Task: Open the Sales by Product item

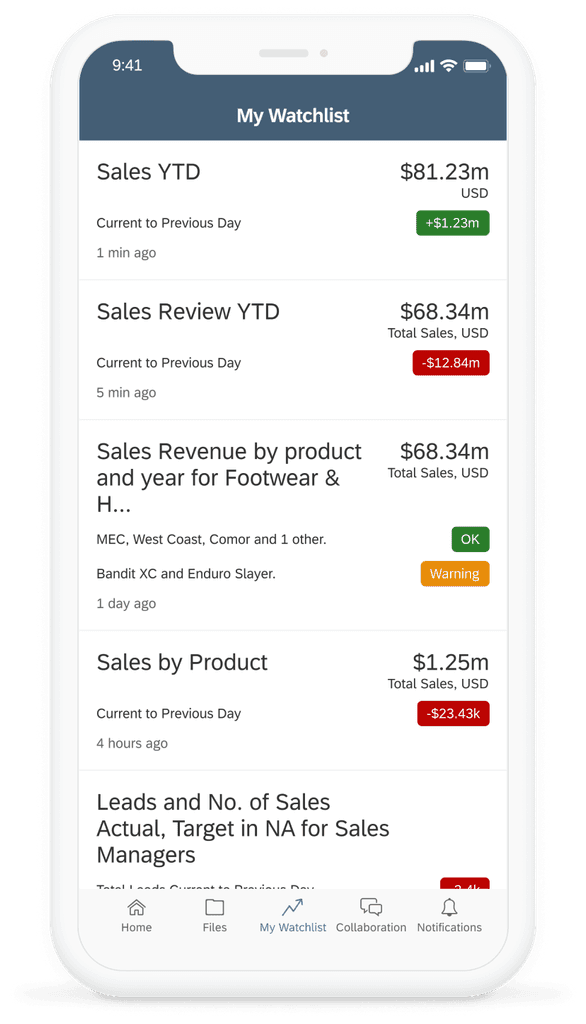Action: pyautogui.click(x=293, y=701)
